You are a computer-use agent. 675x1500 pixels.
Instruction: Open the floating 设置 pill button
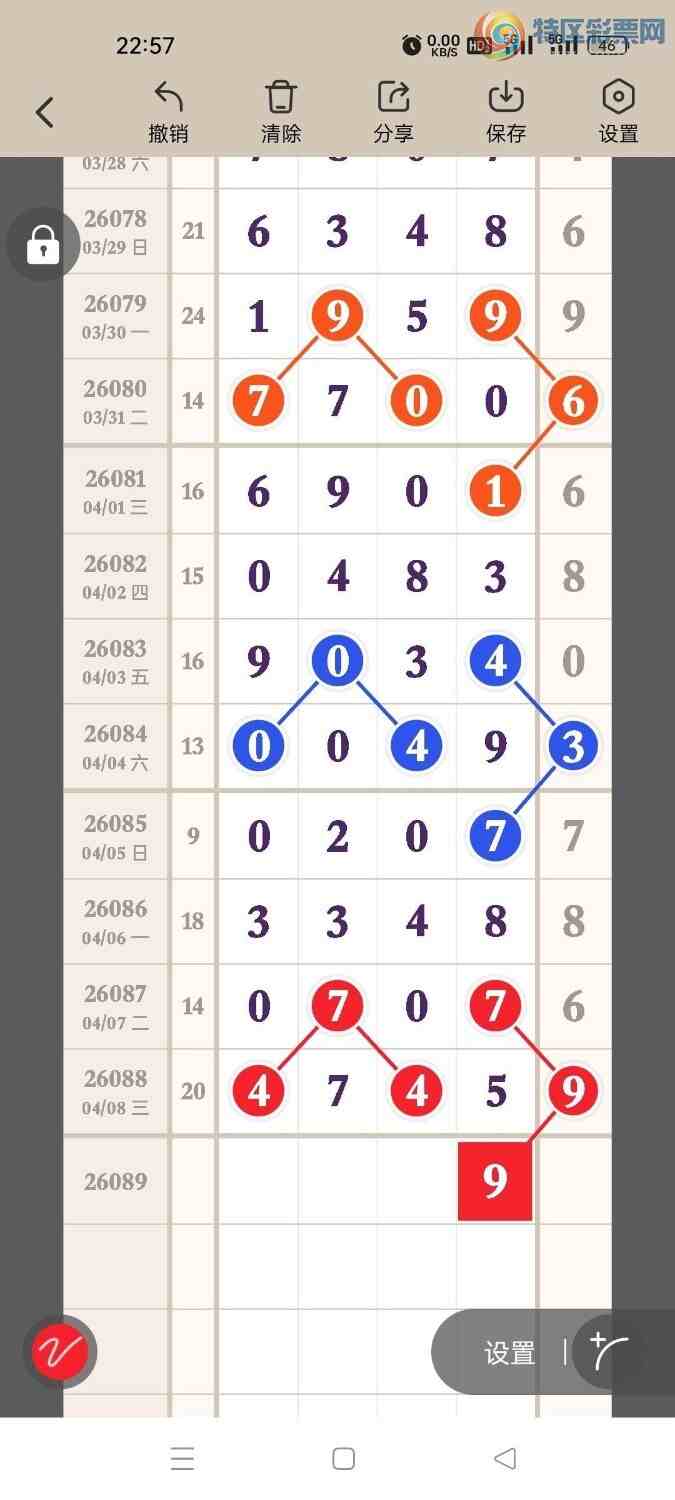click(x=509, y=1353)
